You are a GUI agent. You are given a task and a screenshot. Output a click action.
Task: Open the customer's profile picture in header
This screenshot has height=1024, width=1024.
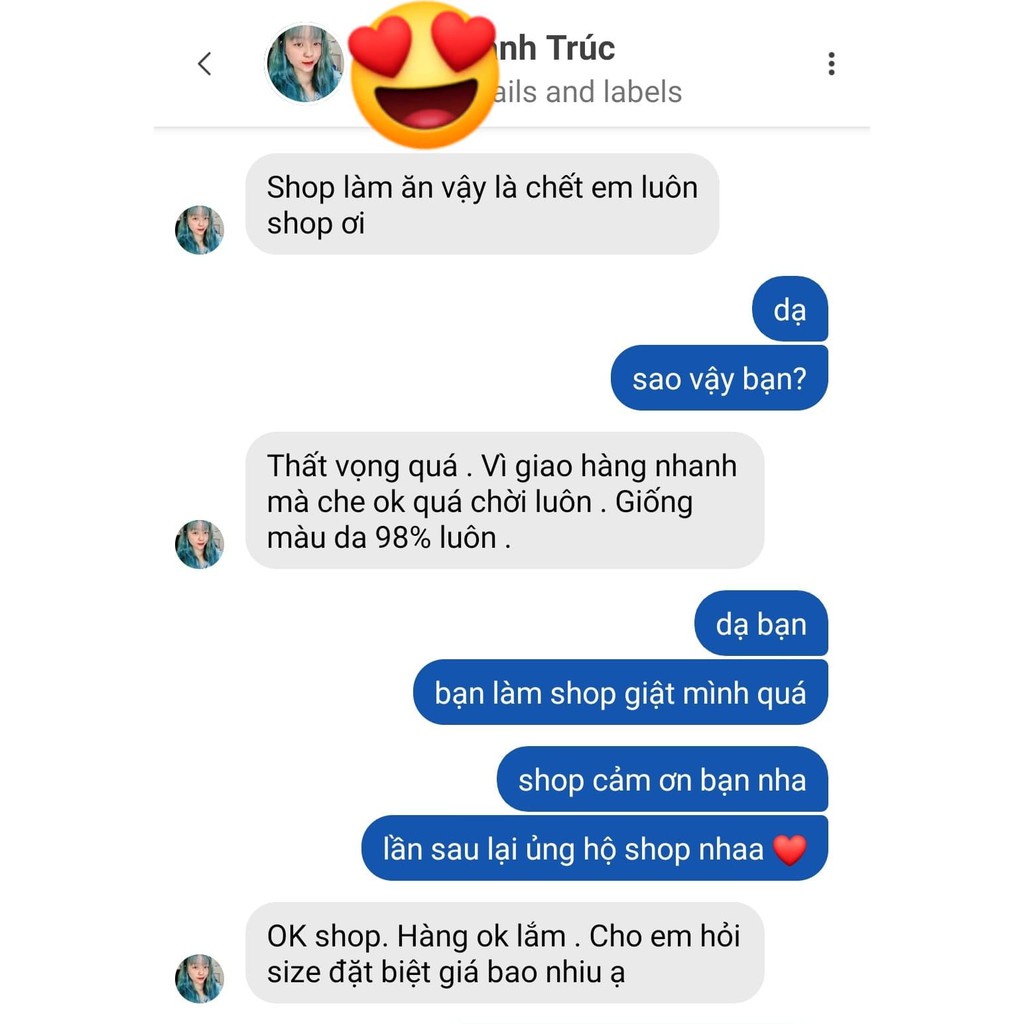303,64
